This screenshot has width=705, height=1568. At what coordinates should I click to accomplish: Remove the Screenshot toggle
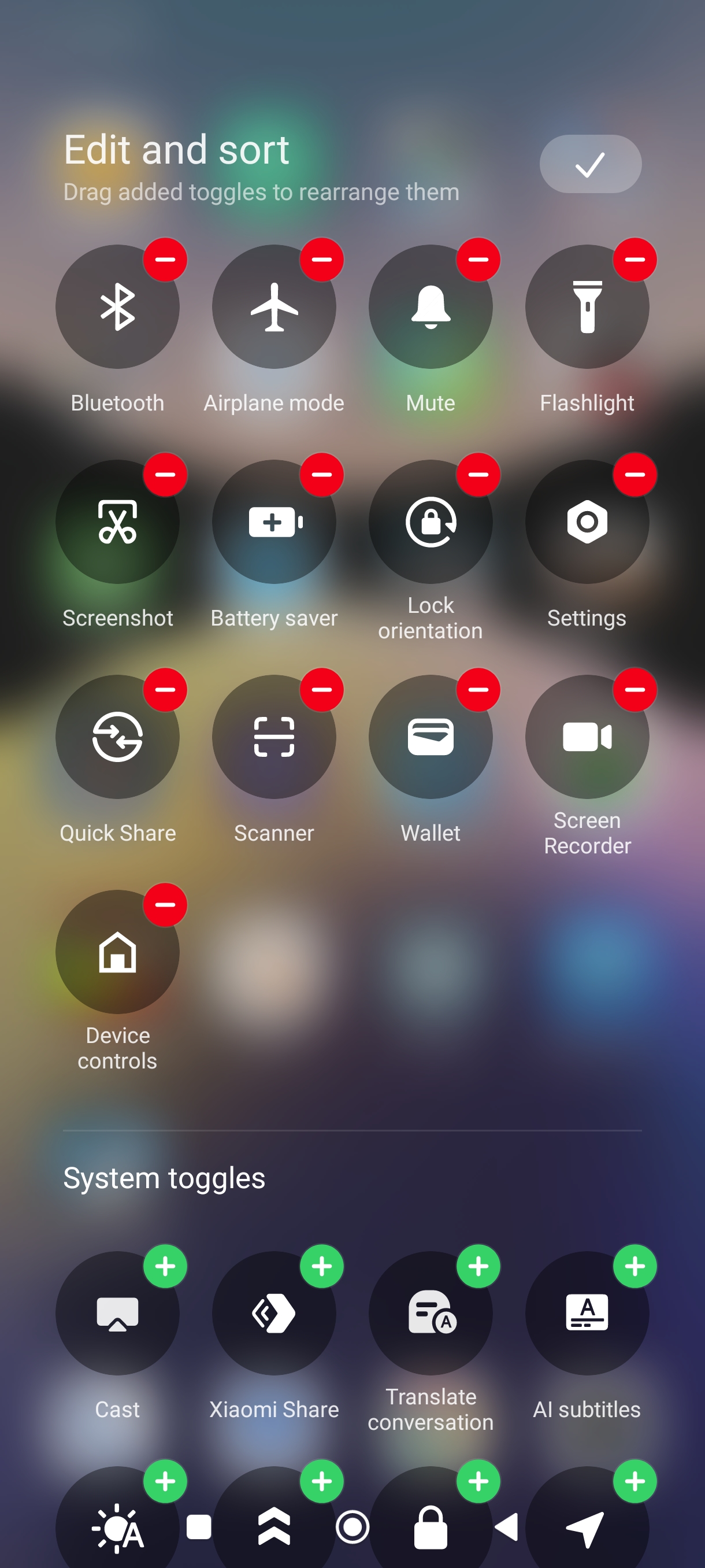tap(165, 474)
